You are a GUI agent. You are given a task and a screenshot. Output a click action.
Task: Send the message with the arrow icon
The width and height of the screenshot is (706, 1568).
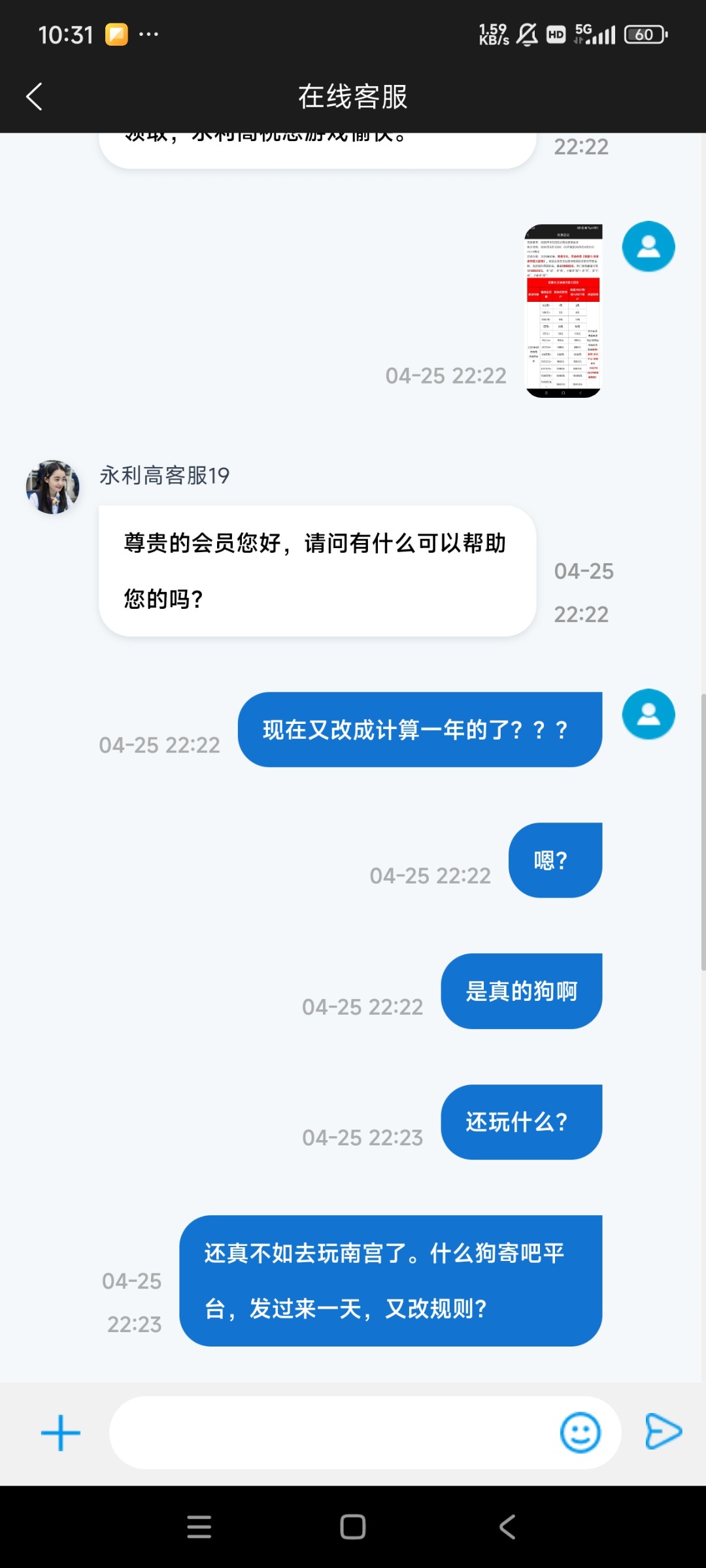click(663, 1431)
